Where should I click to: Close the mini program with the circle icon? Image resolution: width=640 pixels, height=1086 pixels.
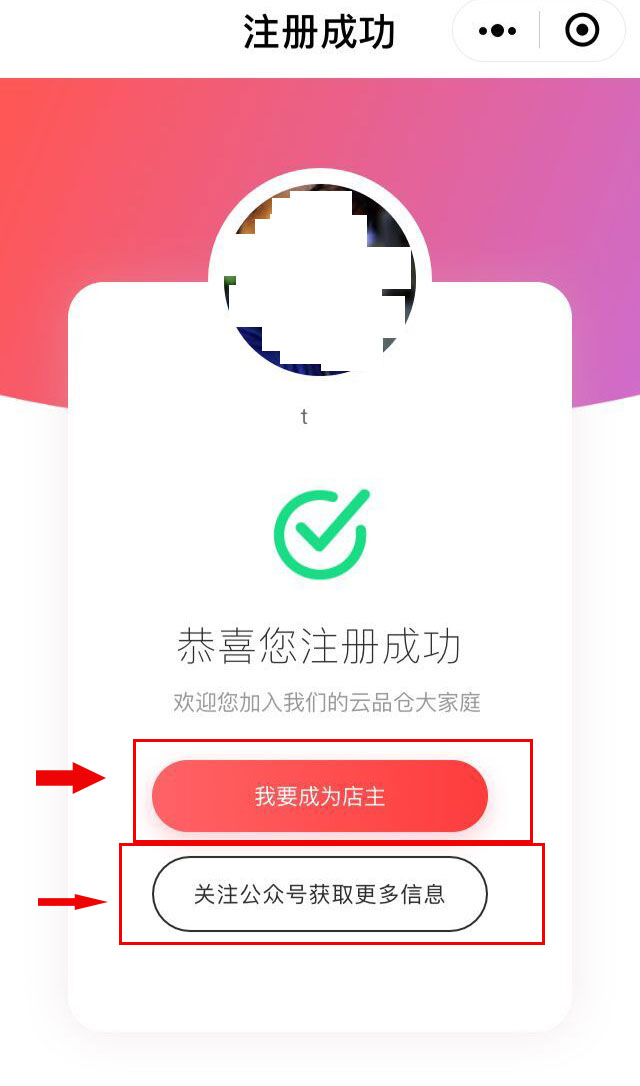[582, 31]
